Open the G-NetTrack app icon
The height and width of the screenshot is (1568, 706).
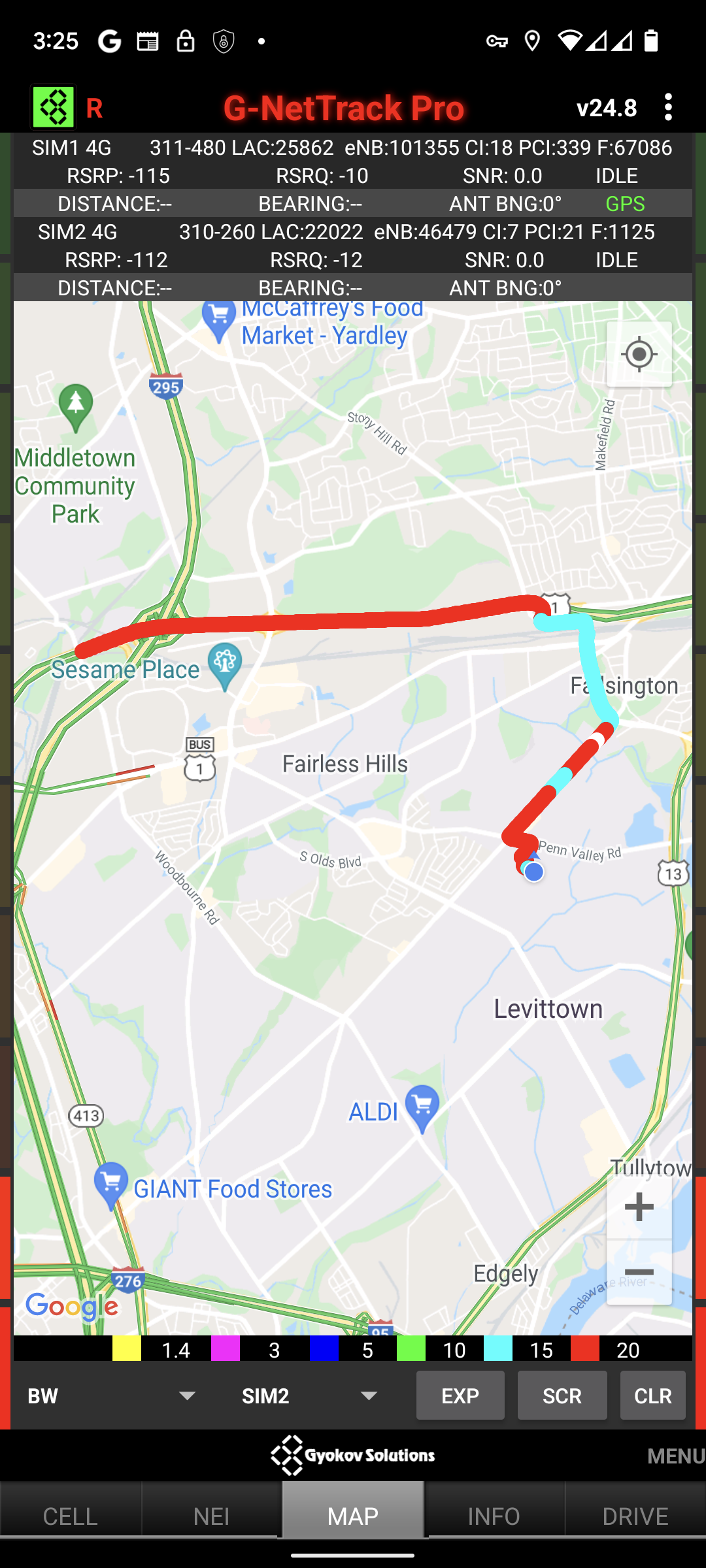(54, 107)
